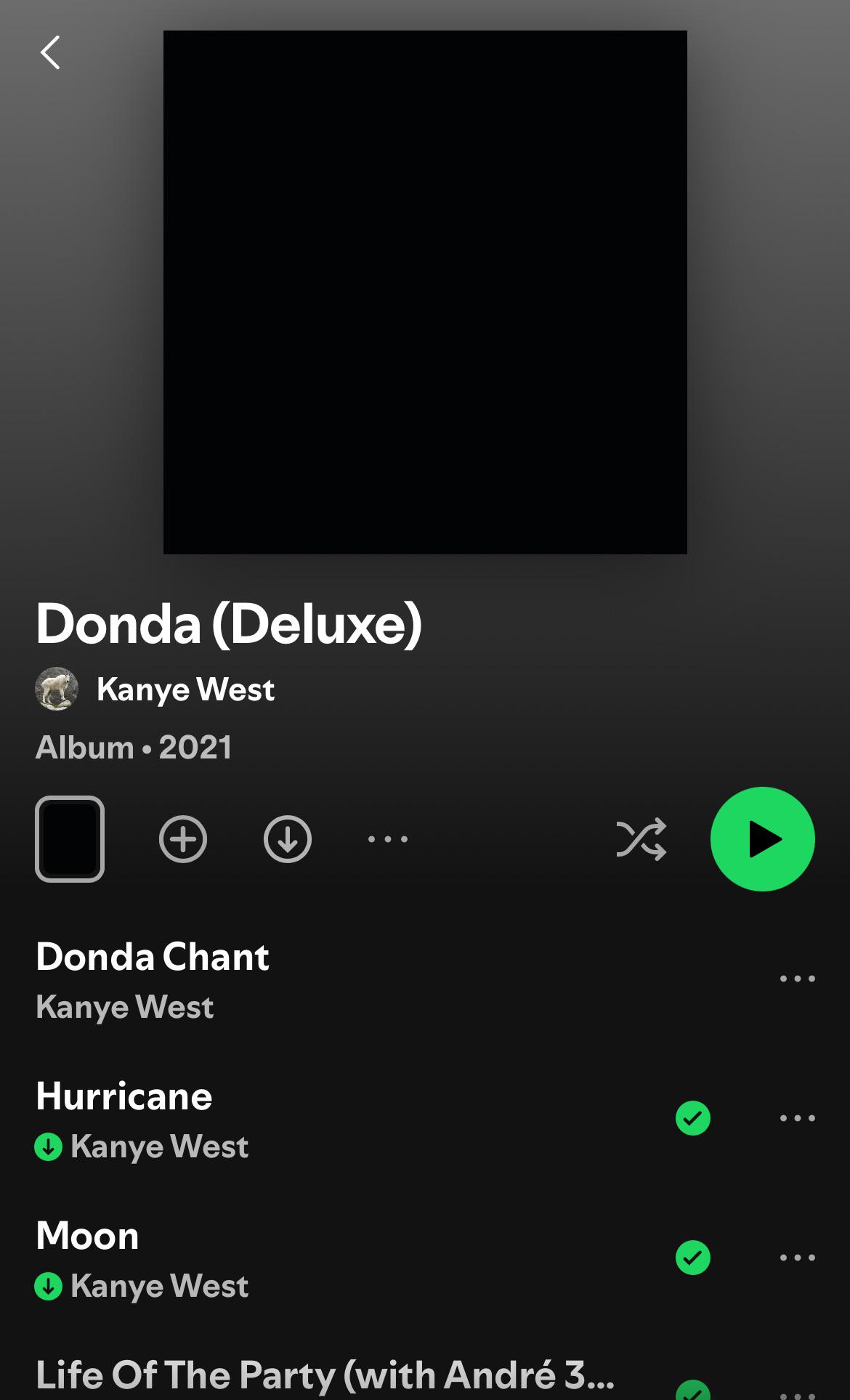
Task: Play the track Moon
Action: click(88, 1237)
